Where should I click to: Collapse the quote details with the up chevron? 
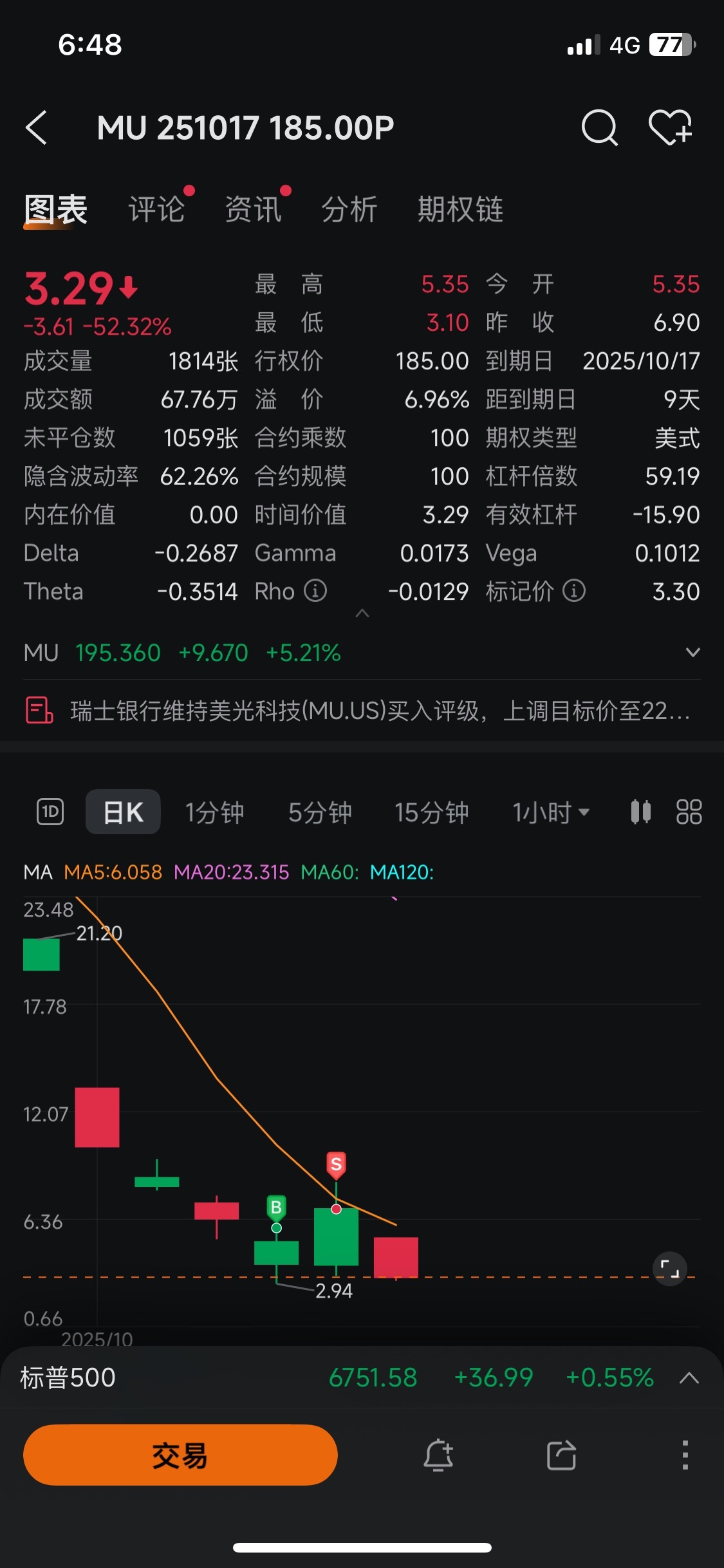click(362, 613)
